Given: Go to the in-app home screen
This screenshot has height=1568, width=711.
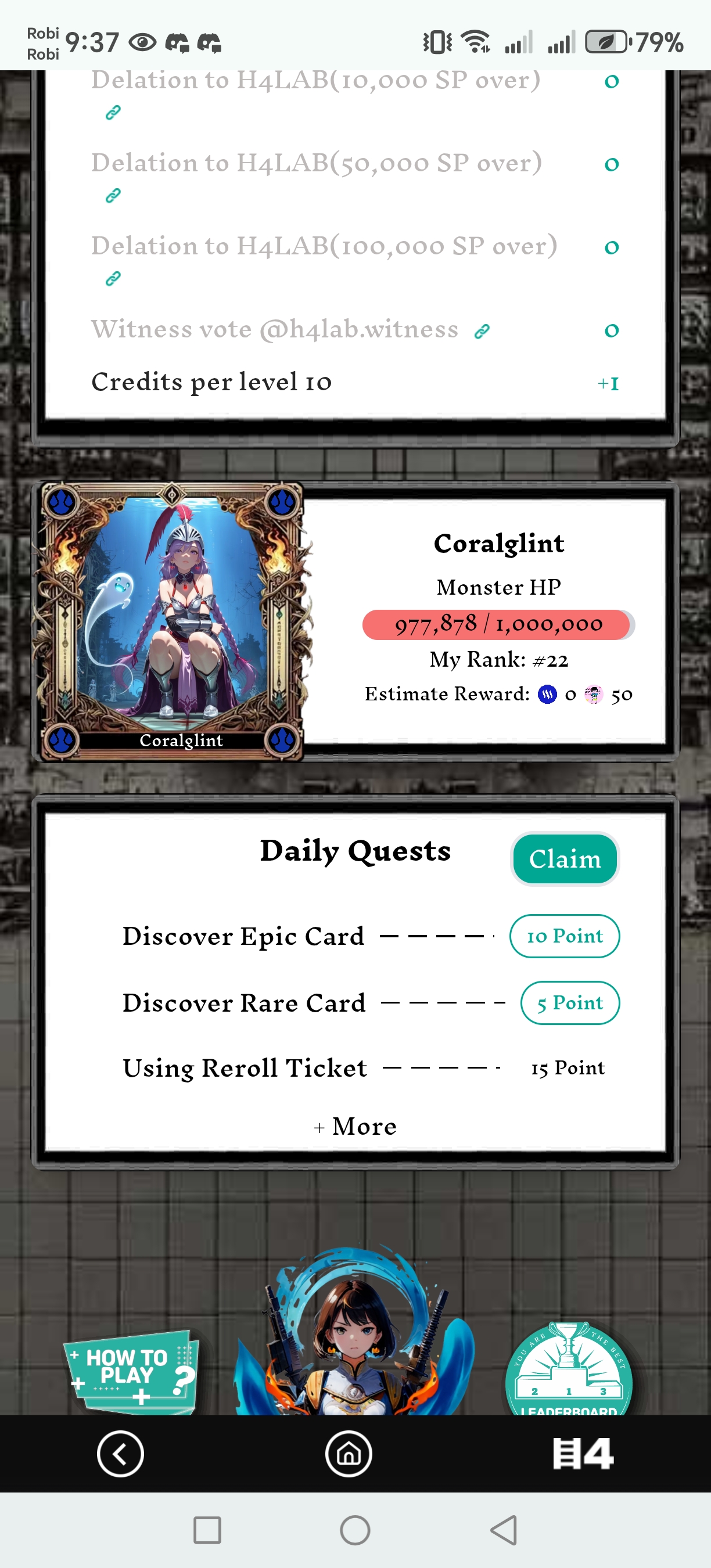Looking at the screenshot, I should coord(349,1454).
